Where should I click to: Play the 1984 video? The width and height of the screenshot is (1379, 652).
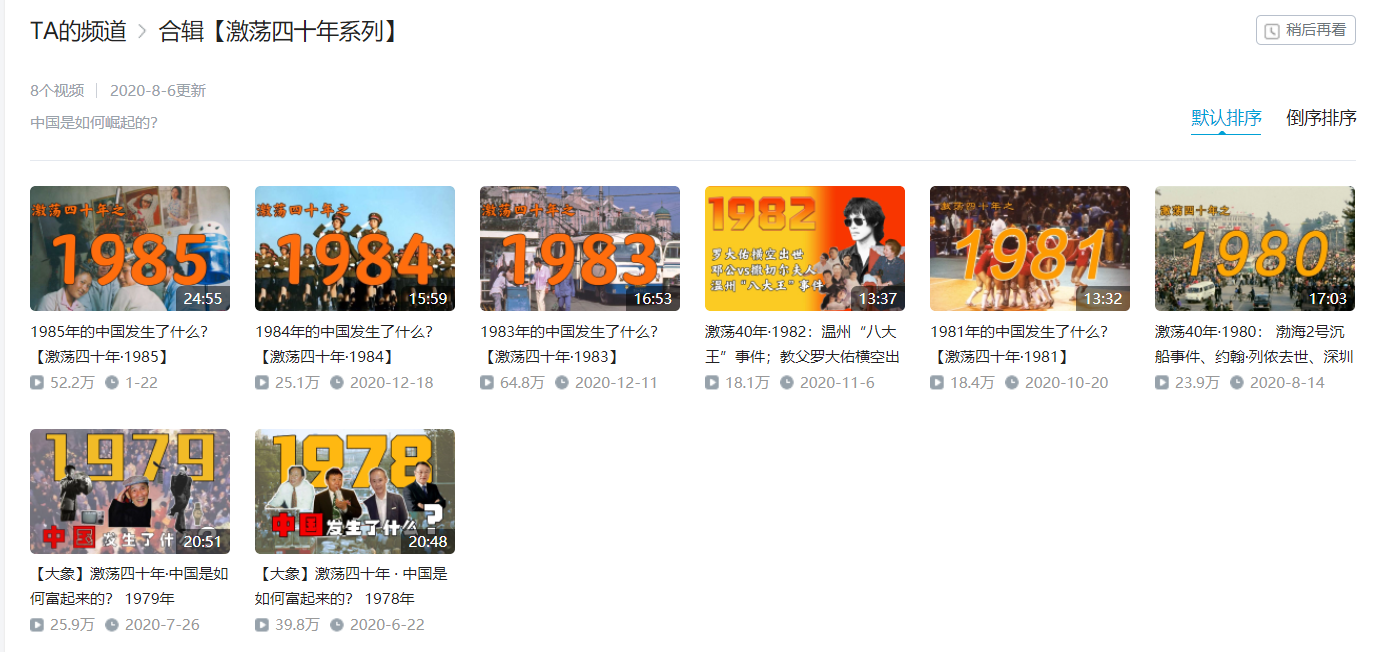tap(355, 248)
